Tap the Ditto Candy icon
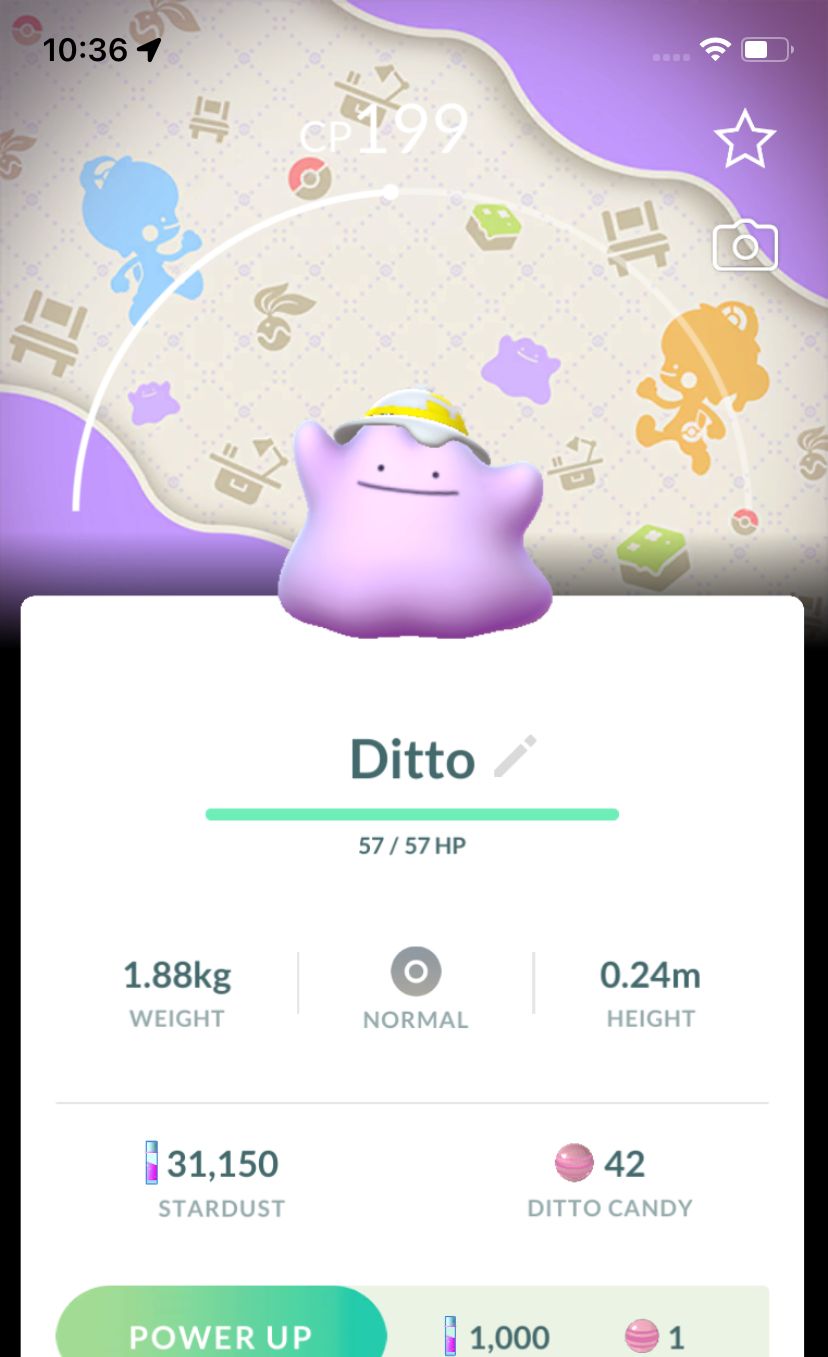828x1357 pixels. click(575, 1163)
